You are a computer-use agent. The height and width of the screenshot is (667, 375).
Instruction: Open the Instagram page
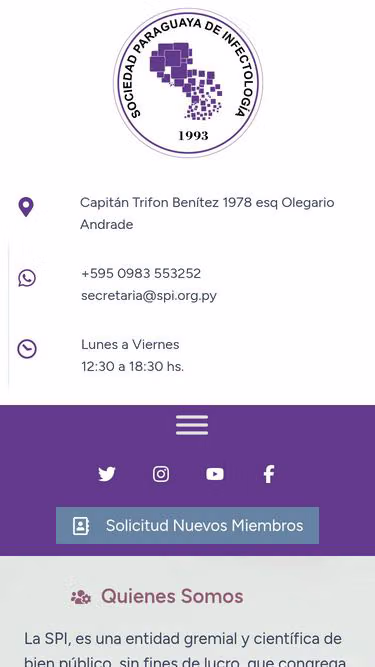click(161, 474)
